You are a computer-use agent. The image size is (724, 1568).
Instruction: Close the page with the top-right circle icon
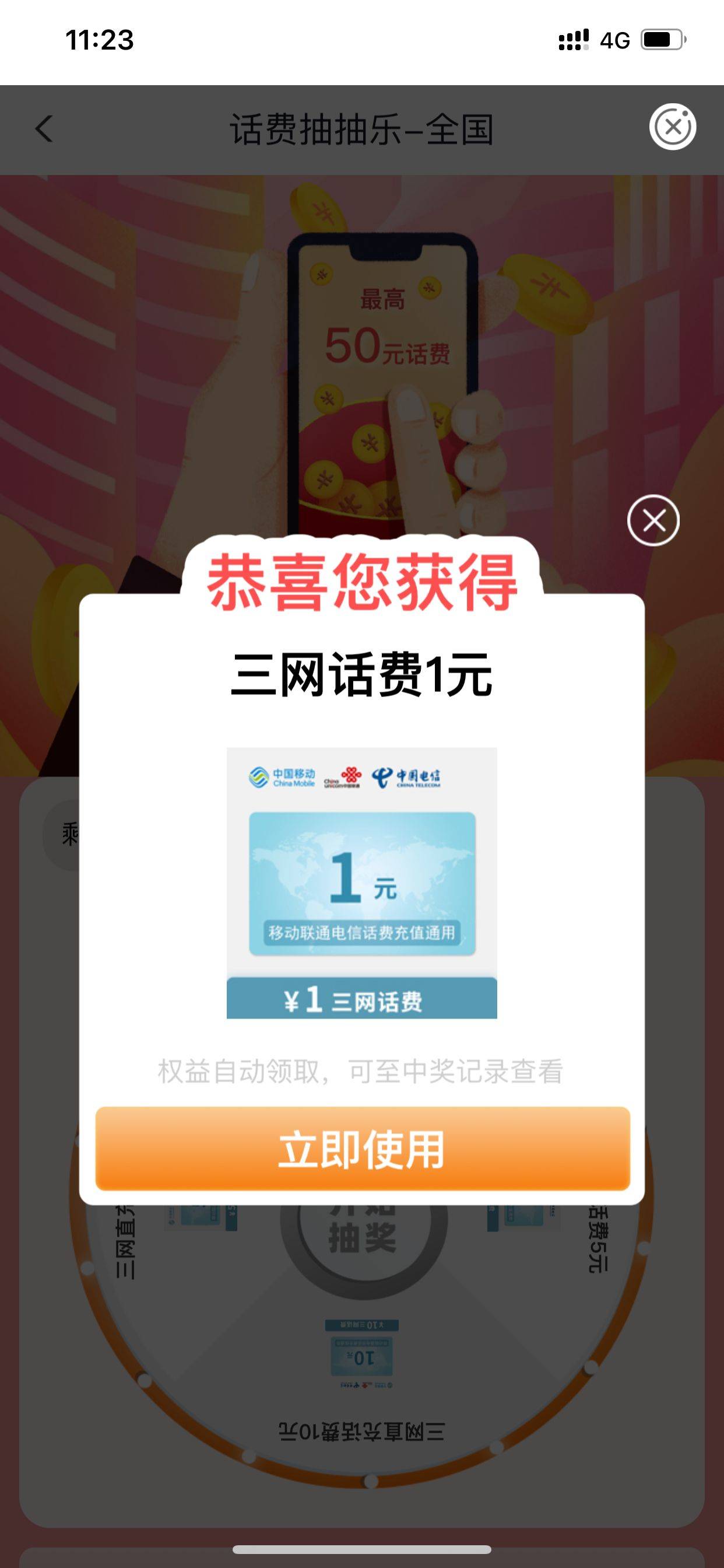coord(672,127)
